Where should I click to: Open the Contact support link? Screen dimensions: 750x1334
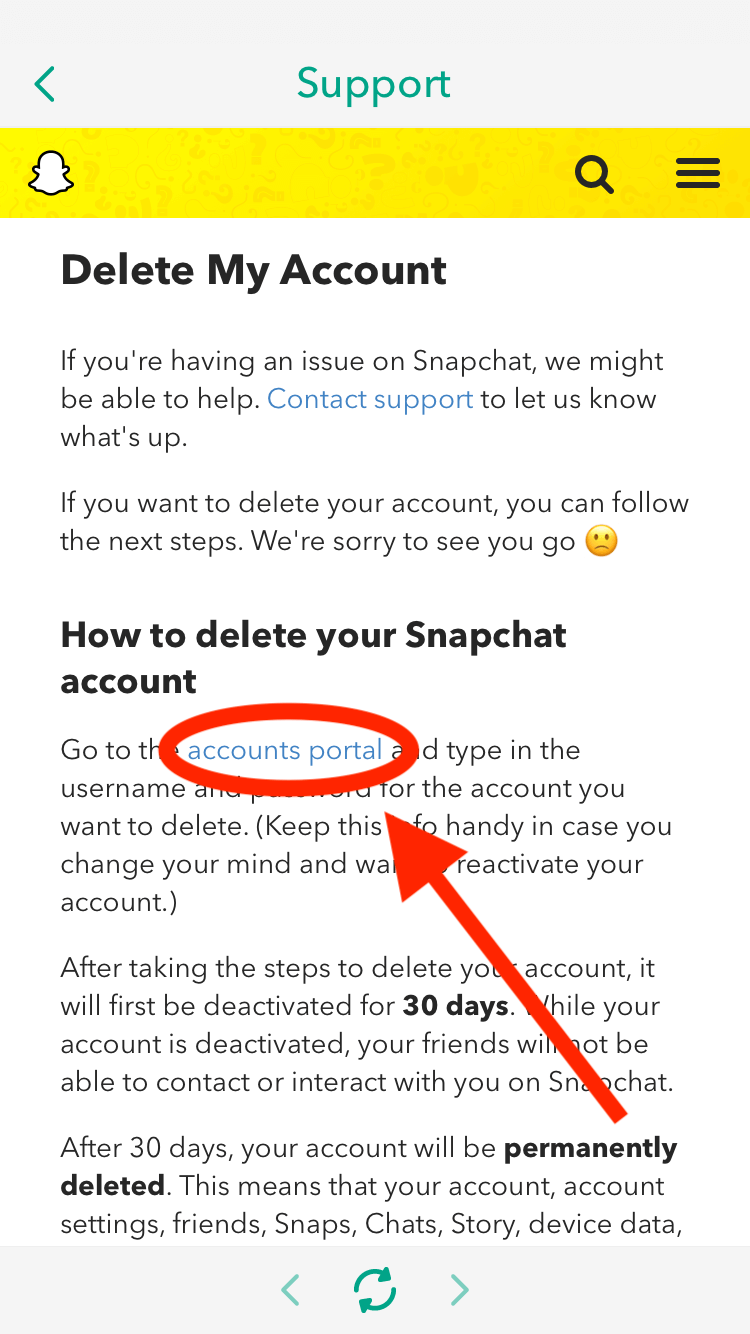click(370, 399)
